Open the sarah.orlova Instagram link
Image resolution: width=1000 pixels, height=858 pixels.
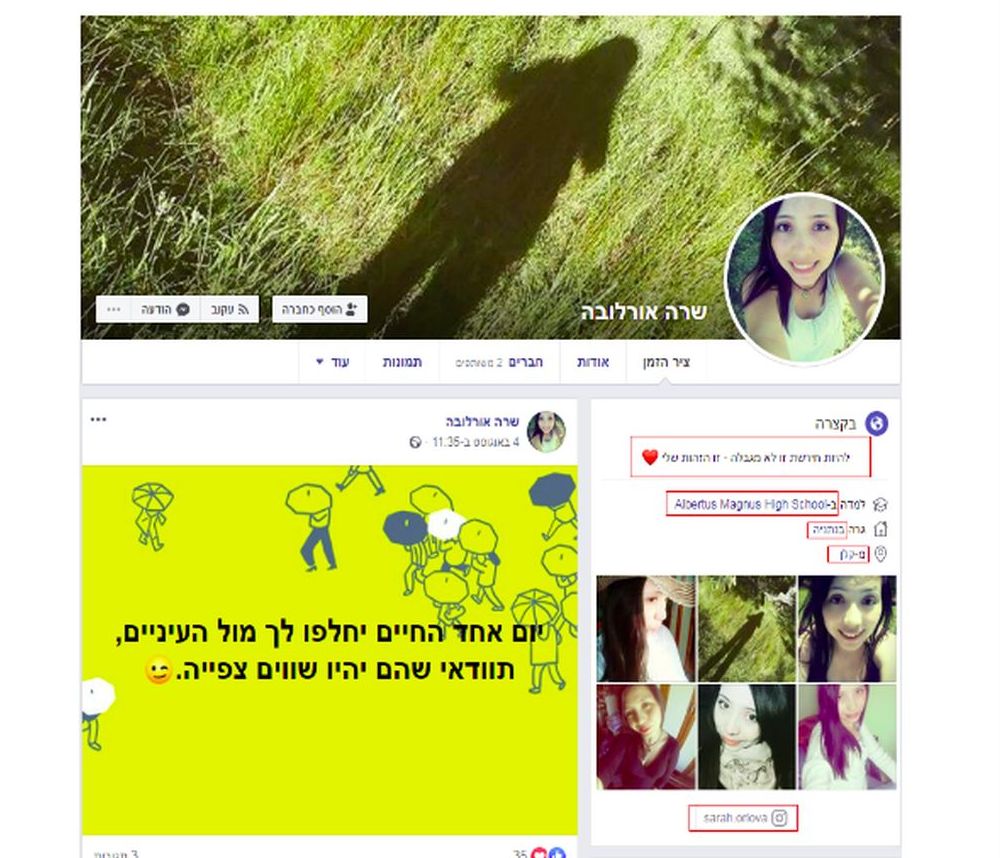pos(743,818)
